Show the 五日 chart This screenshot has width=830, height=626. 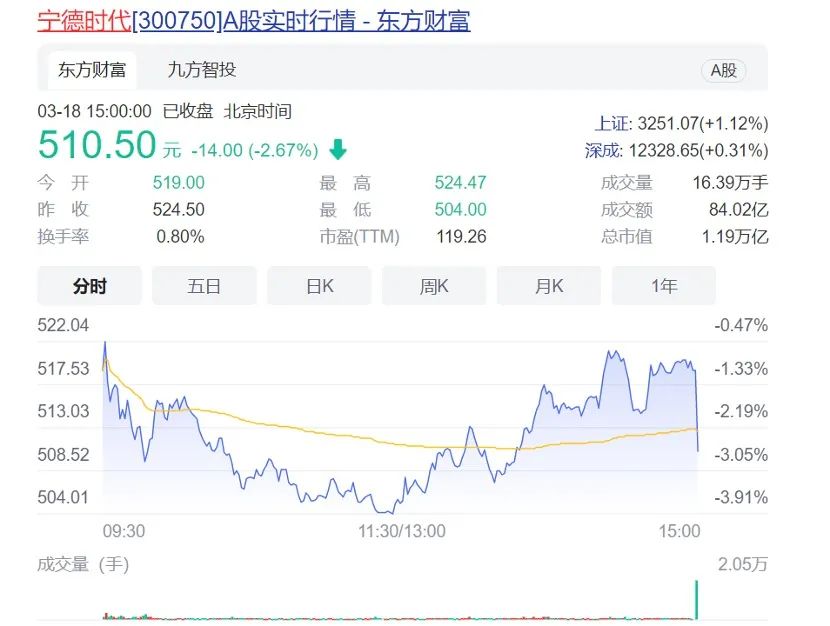(x=204, y=286)
